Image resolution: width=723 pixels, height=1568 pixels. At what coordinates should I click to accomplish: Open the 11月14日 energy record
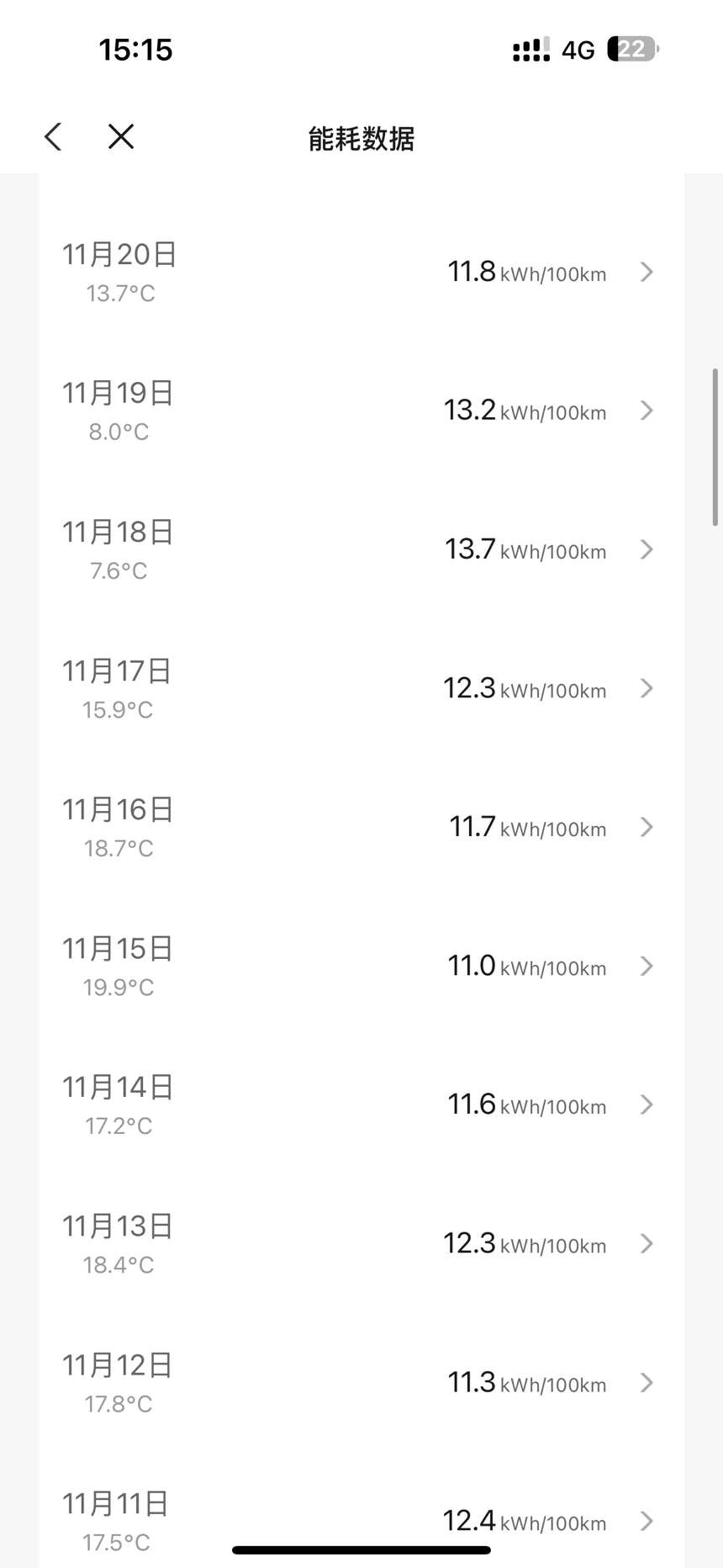tap(361, 1104)
